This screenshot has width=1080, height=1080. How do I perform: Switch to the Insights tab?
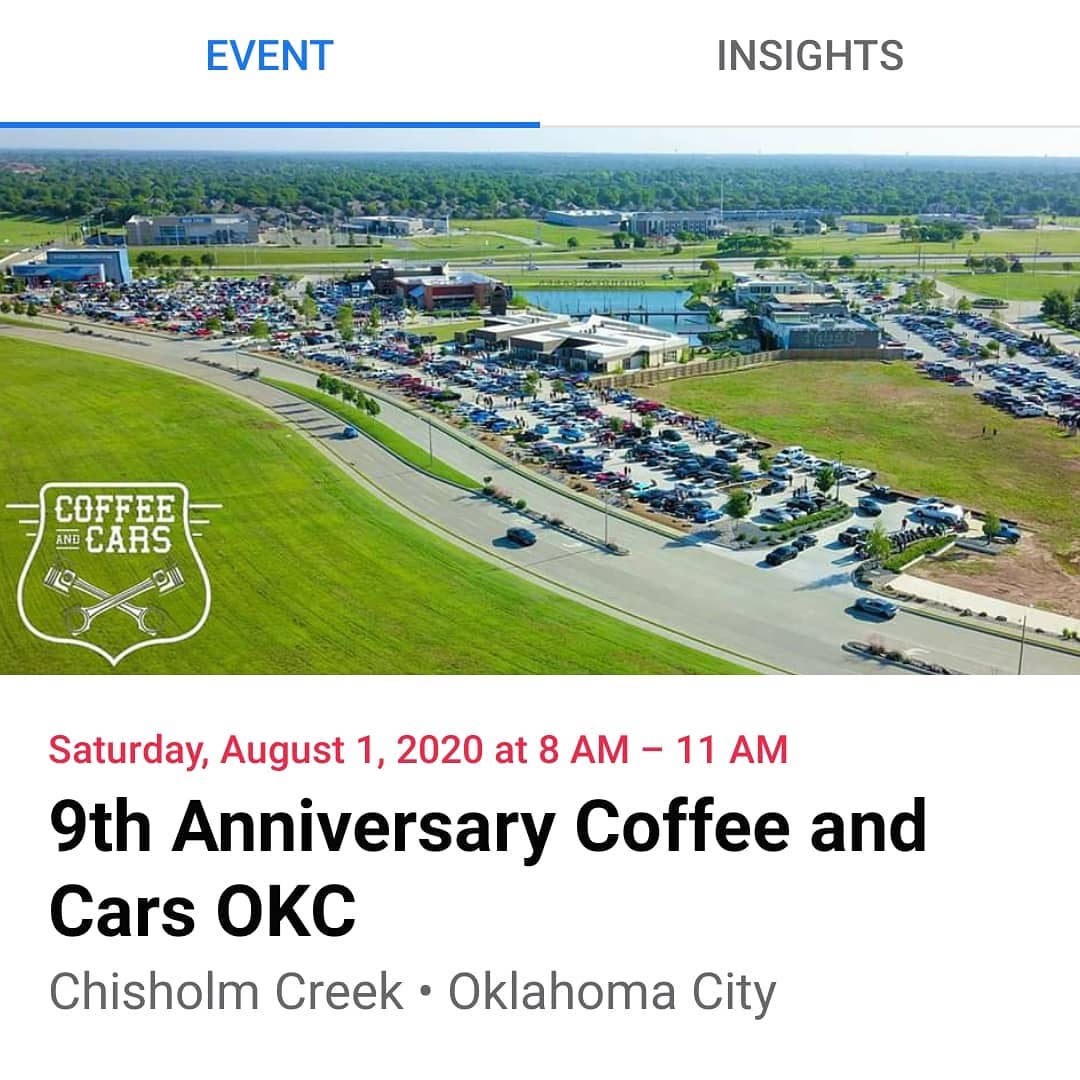coord(810,56)
